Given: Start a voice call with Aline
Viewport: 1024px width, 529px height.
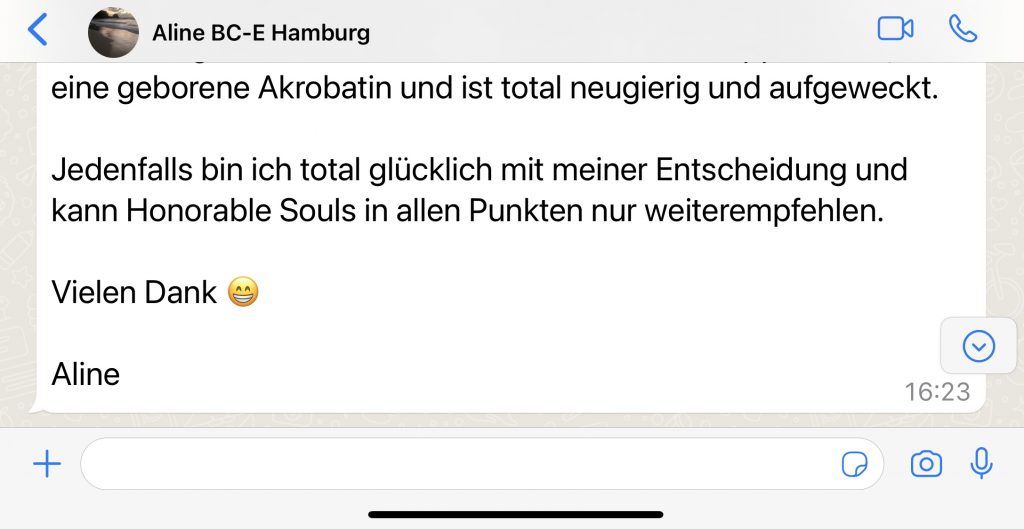Looking at the screenshot, I should [963, 30].
